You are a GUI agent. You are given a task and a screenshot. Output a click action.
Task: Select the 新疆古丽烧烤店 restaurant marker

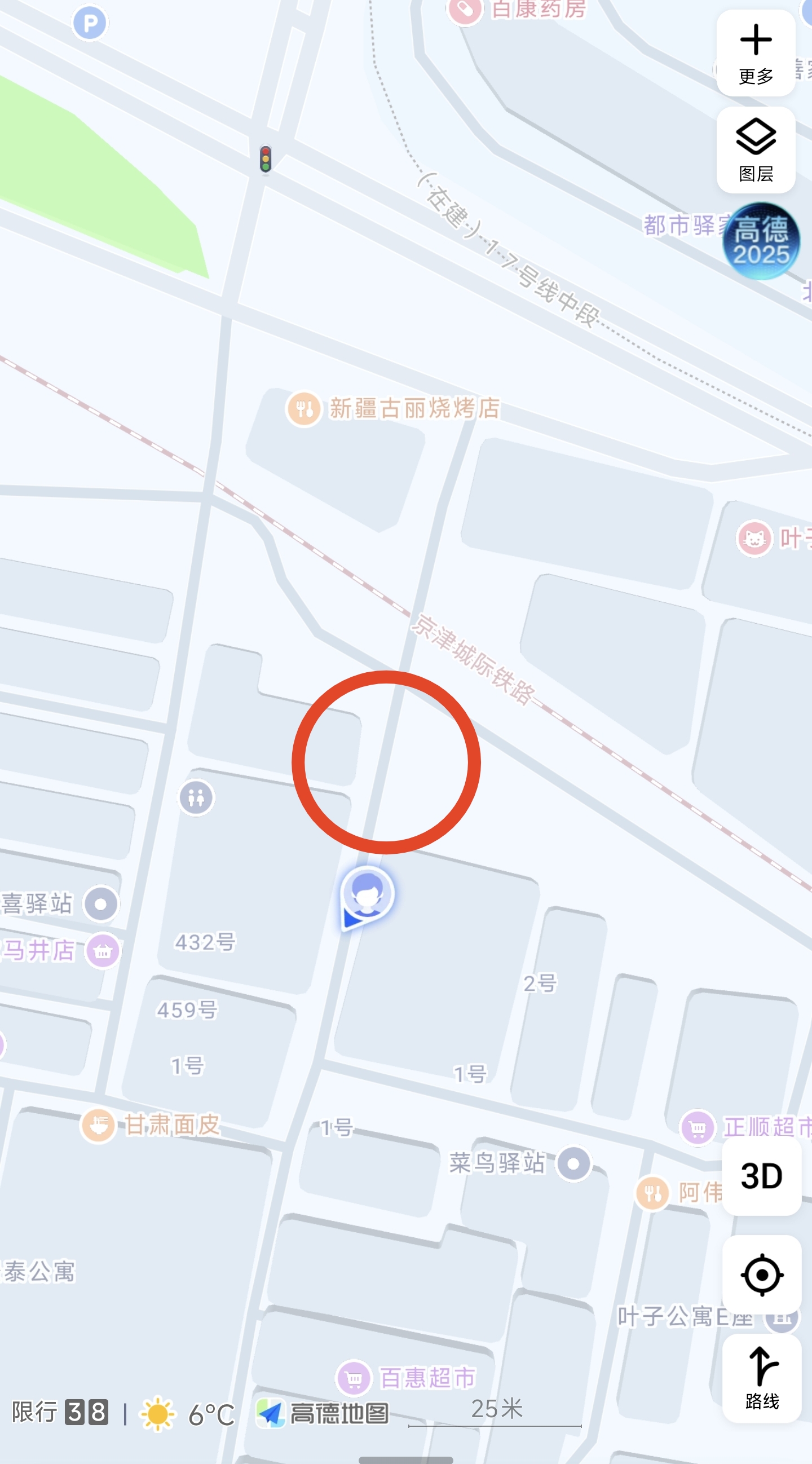click(x=304, y=409)
